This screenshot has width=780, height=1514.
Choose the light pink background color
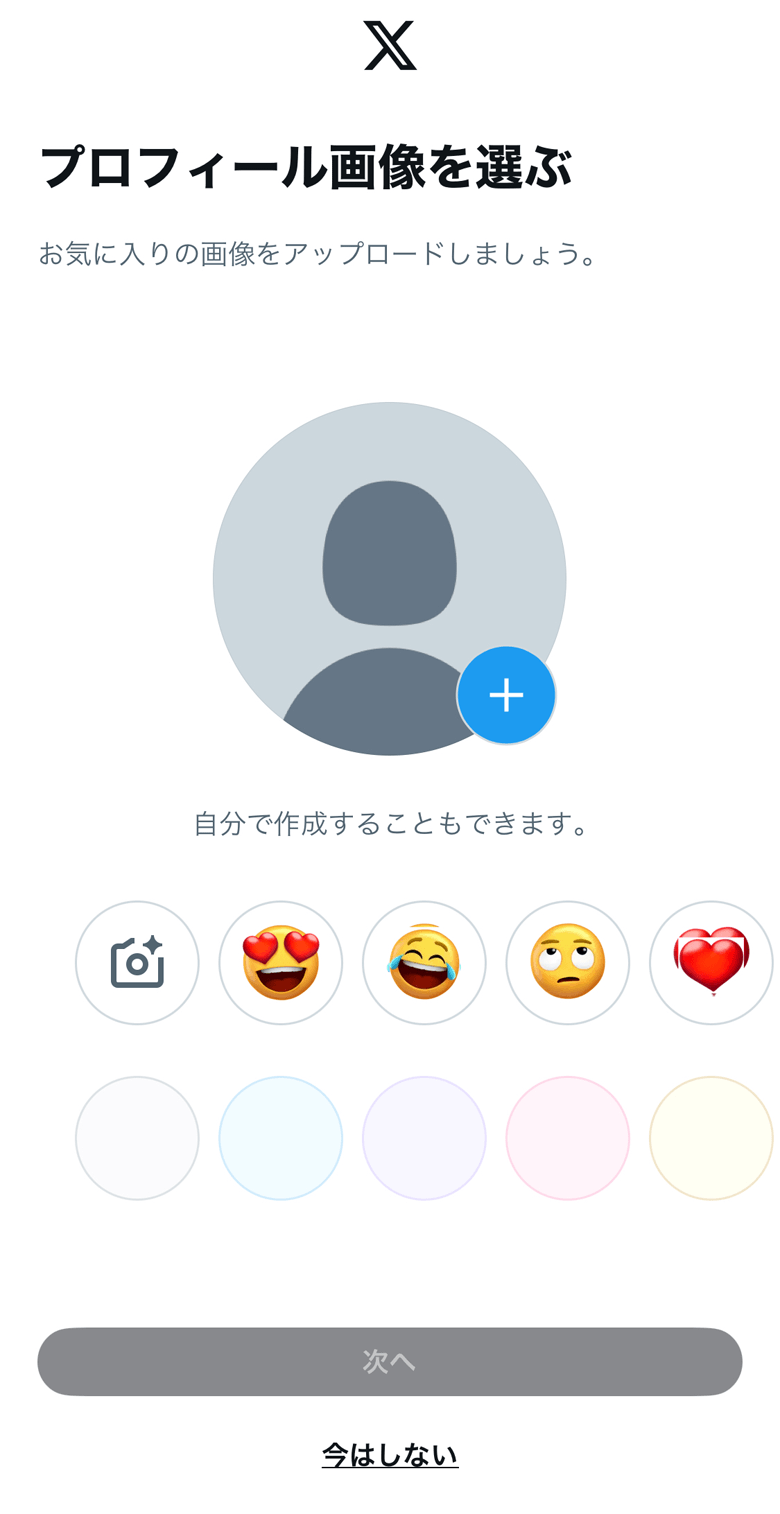(x=567, y=1138)
